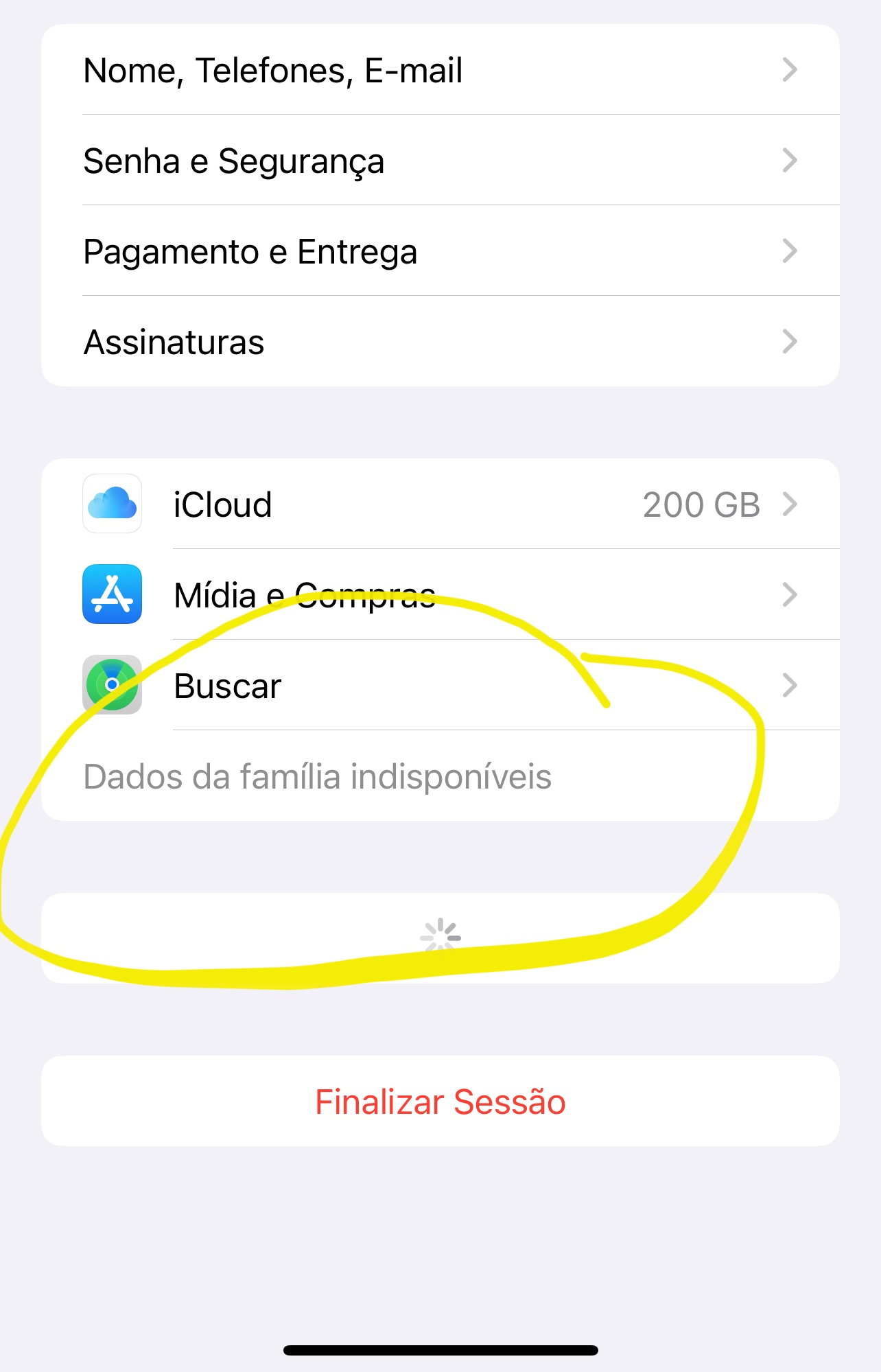Open Mídia e Compras

coord(439,595)
